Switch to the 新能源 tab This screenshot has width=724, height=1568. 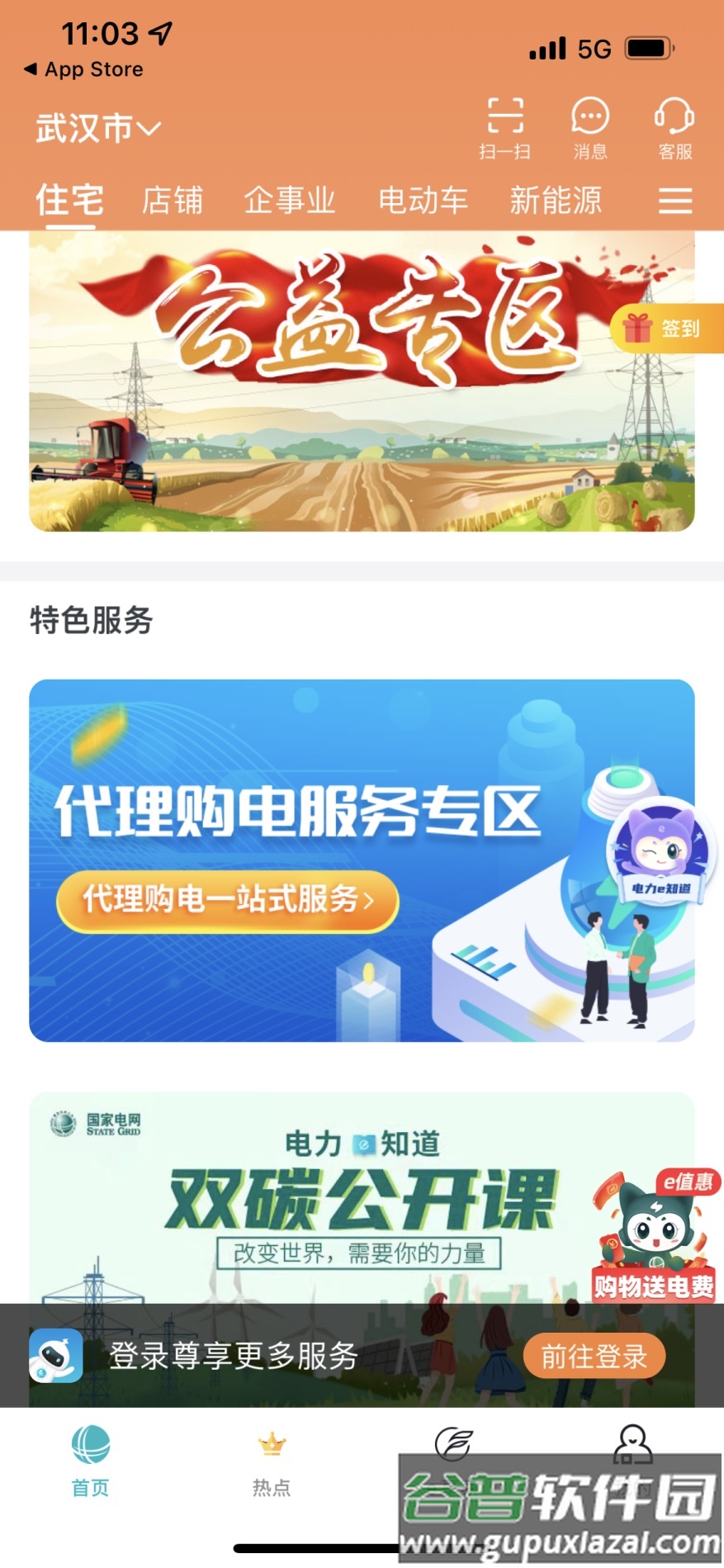pyautogui.click(x=556, y=201)
